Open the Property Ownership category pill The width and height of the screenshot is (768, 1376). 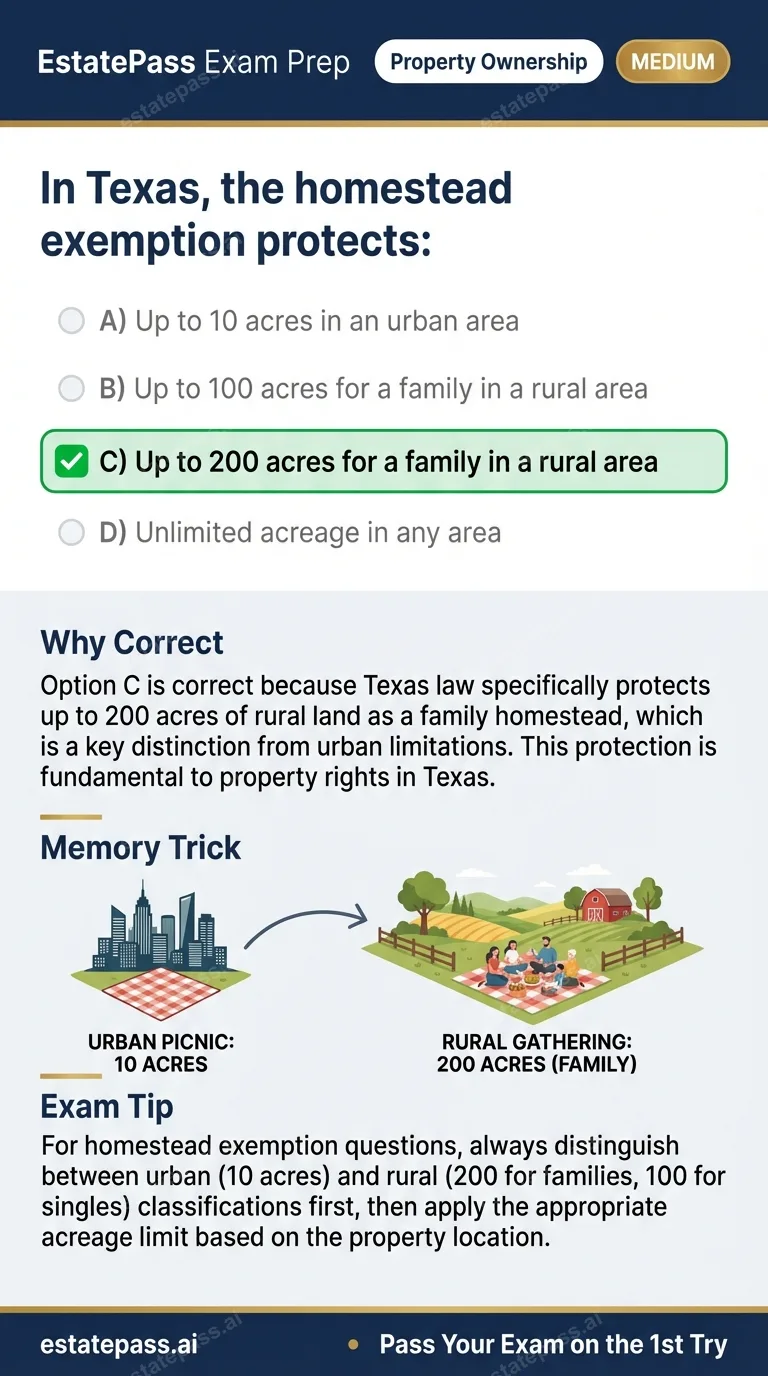click(x=488, y=61)
